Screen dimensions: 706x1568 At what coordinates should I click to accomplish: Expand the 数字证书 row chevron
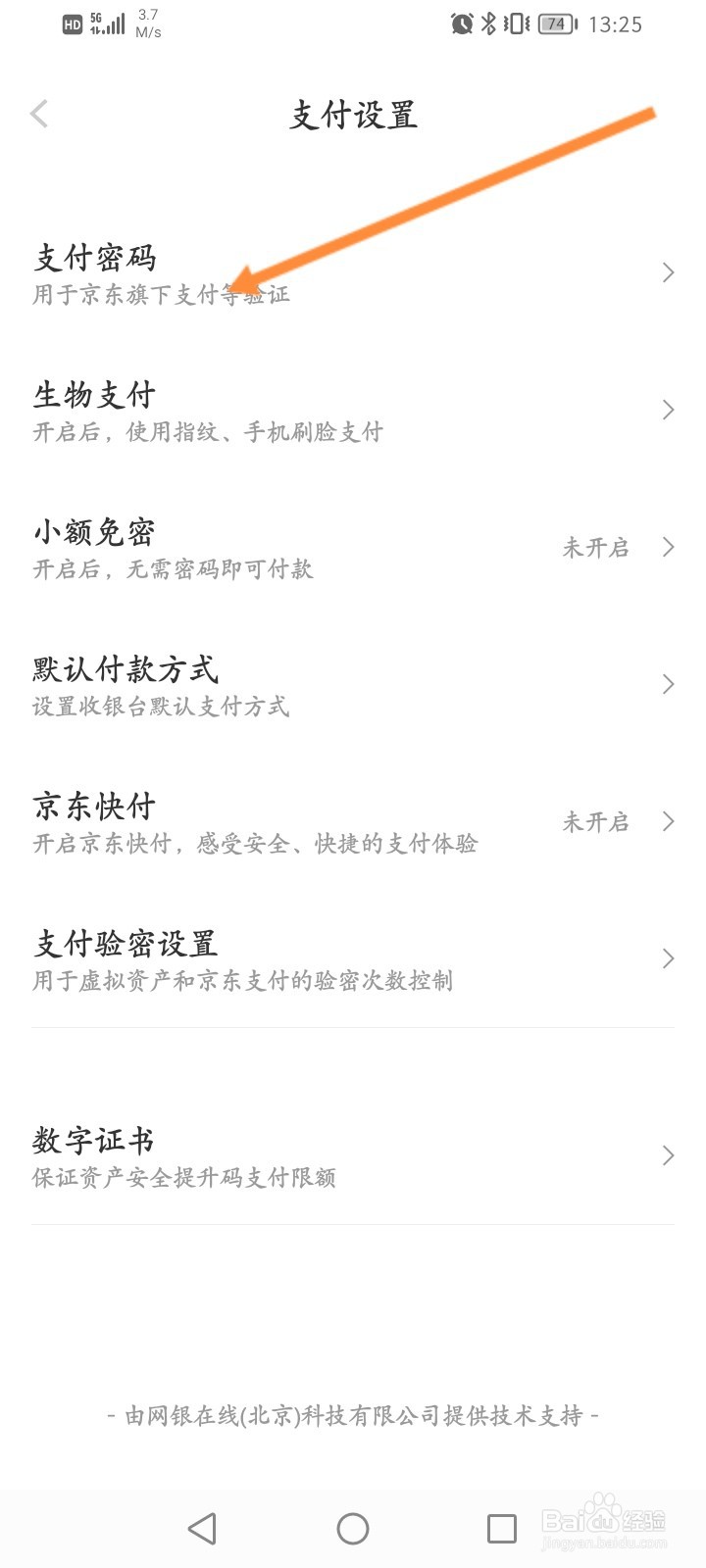pos(669,1154)
